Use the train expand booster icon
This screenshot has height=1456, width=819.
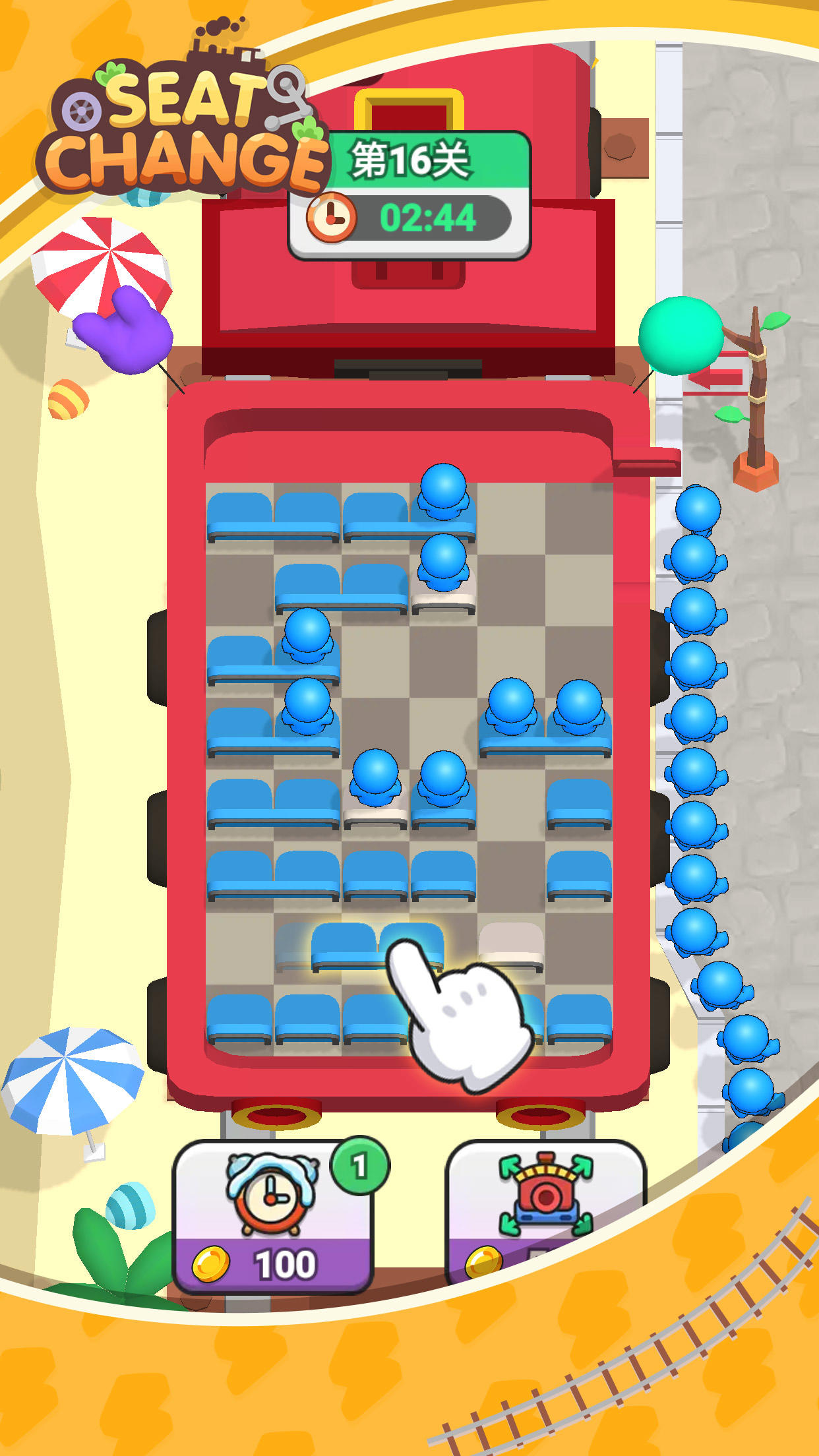[547, 1194]
